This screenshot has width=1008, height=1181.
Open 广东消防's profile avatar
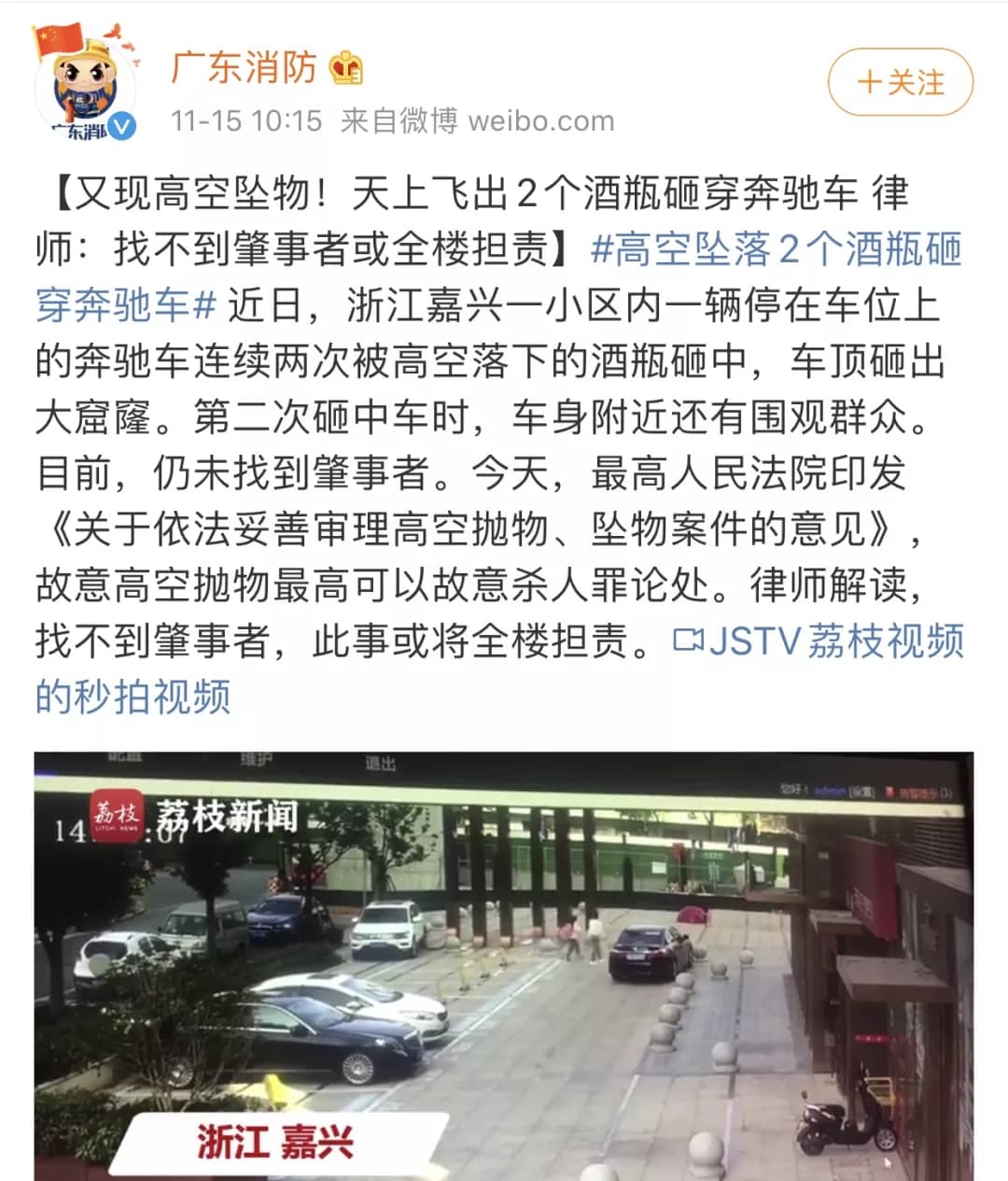pos(87,87)
